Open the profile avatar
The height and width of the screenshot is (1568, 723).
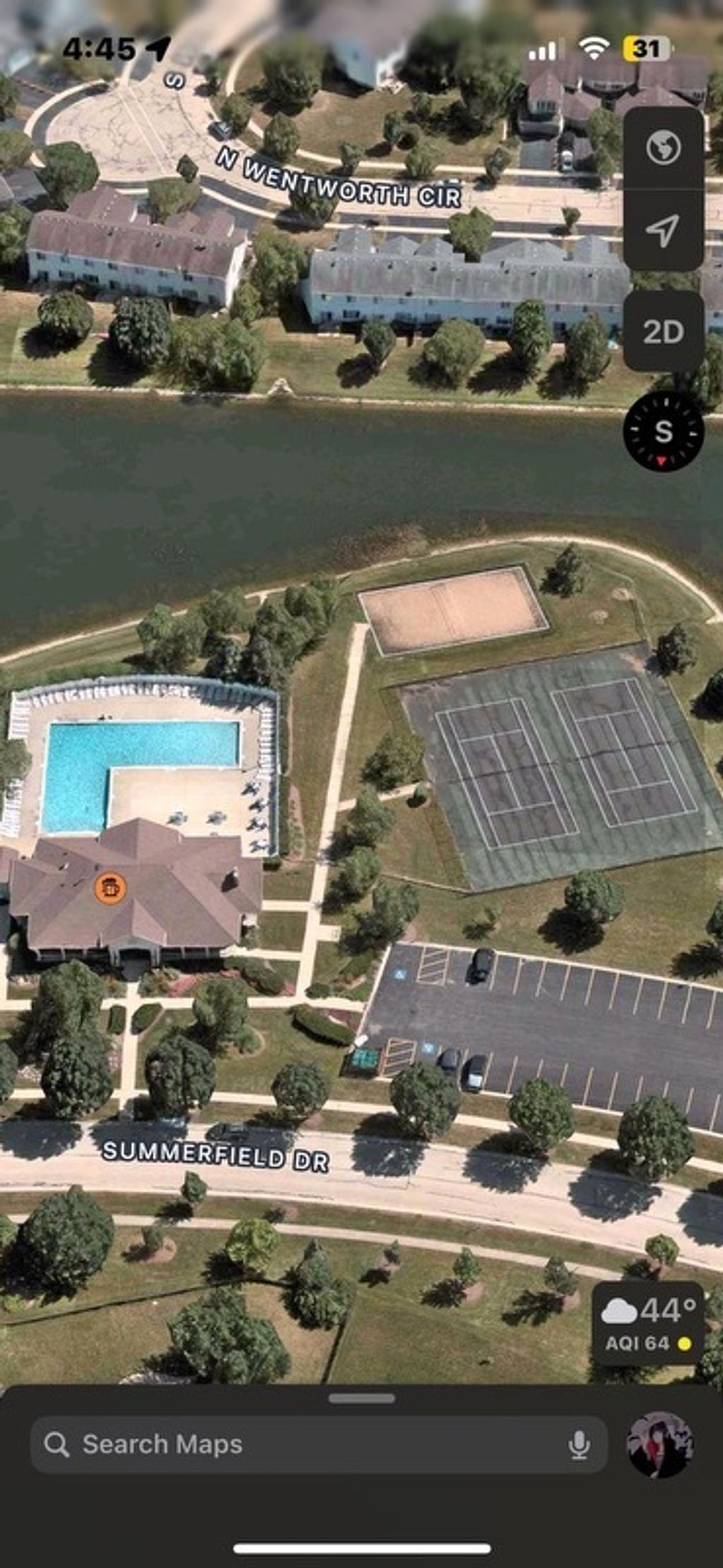(660, 1444)
